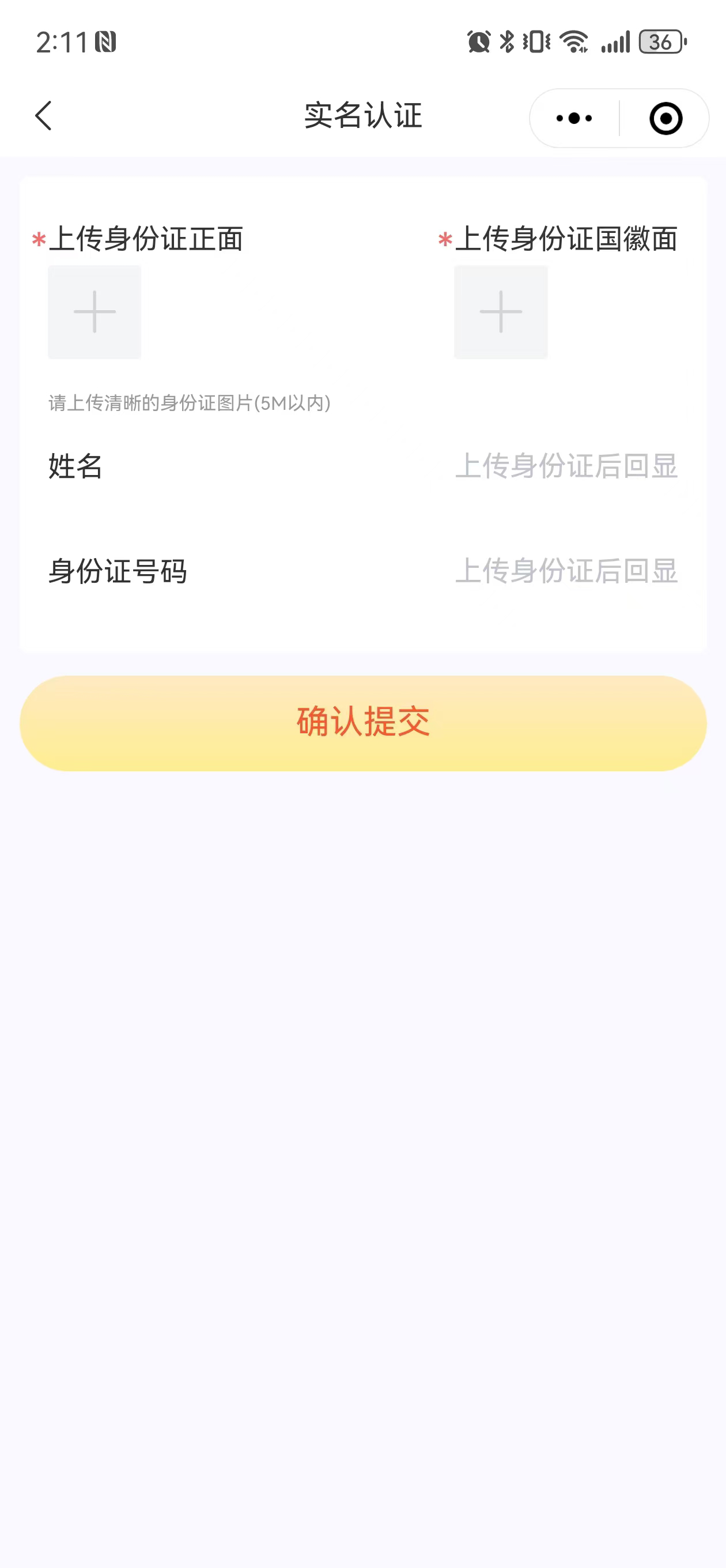Add photo for 上传身份证国徽面
The width and height of the screenshot is (726, 1568).
point(500,312)
